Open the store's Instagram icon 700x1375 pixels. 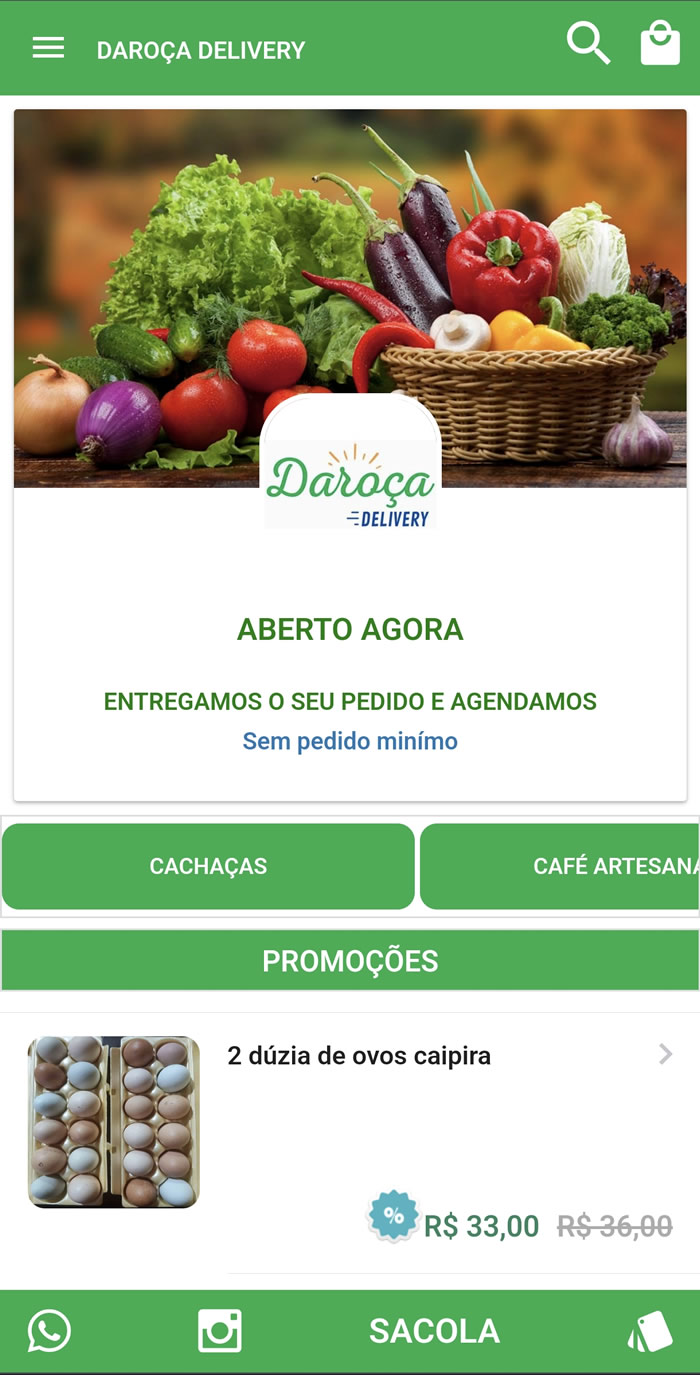tap(220, 1331)
